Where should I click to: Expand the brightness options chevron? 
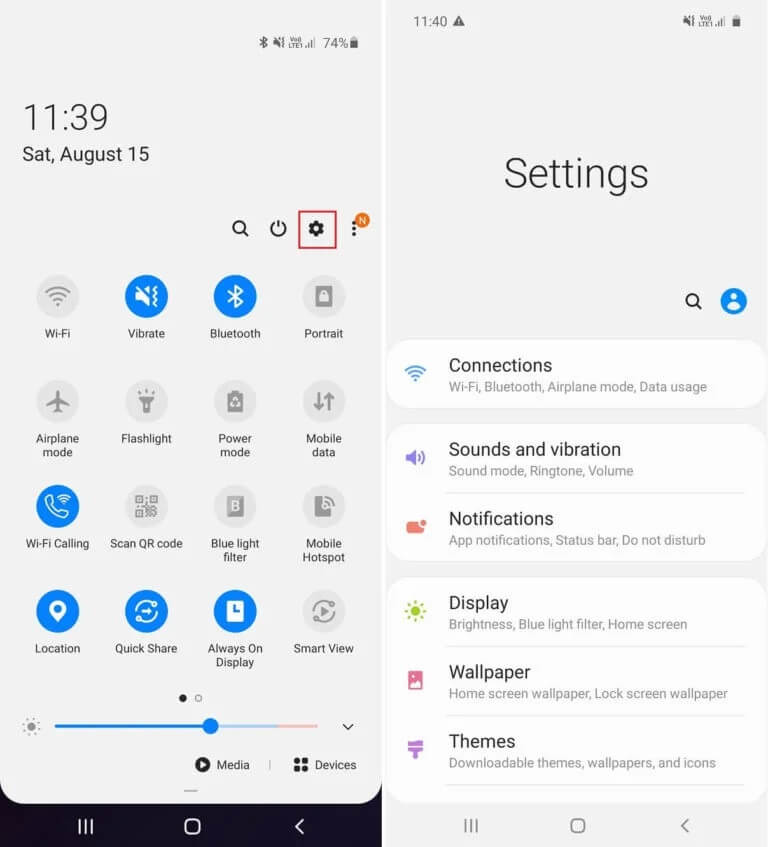point(348,727)
